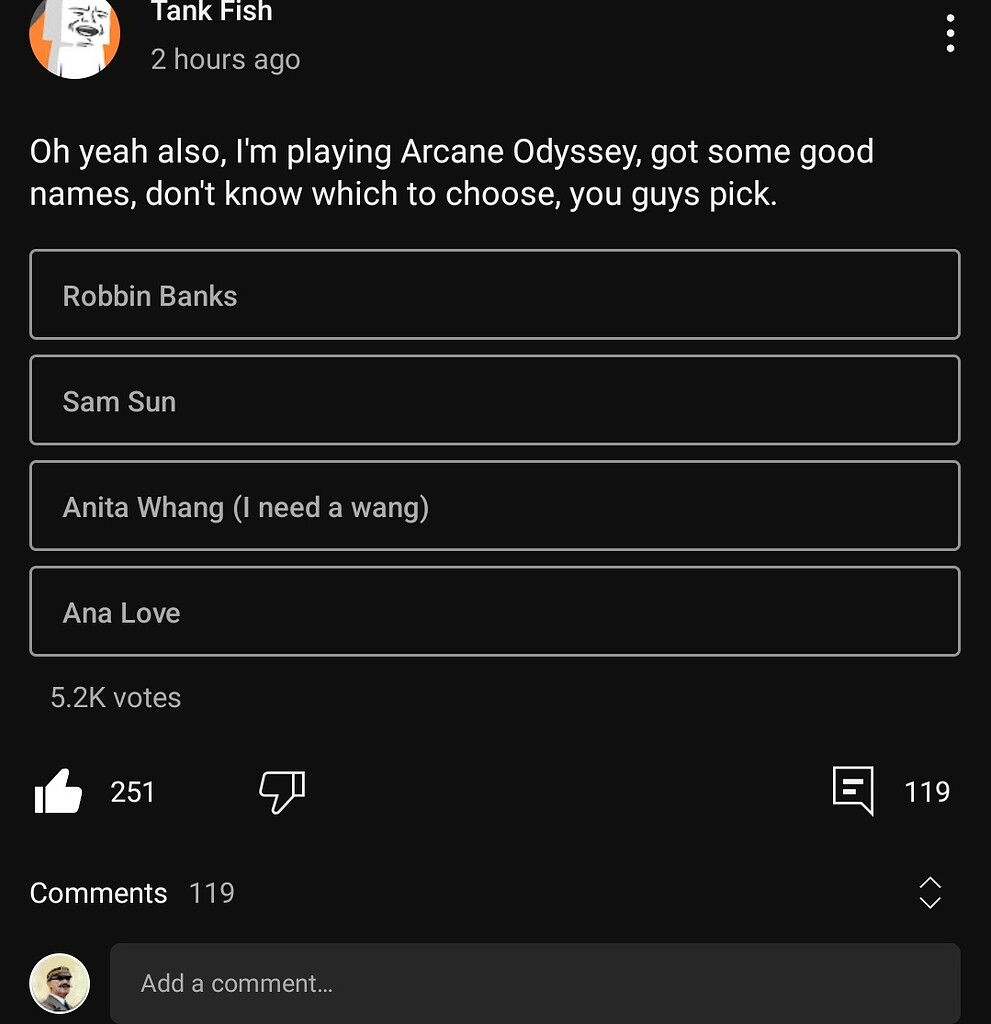
Task: Dislike this community post
Action: pos(281,791)
